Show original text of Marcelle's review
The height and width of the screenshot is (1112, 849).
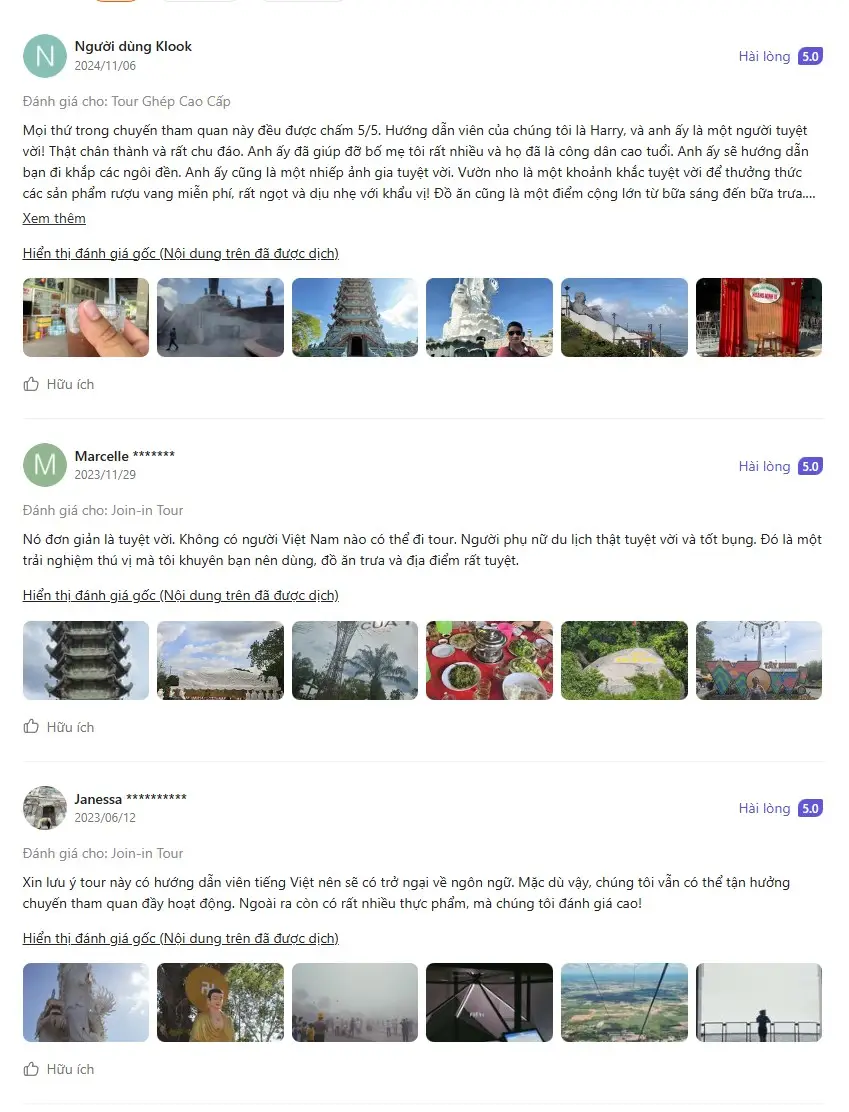click(x=180, y=595)
